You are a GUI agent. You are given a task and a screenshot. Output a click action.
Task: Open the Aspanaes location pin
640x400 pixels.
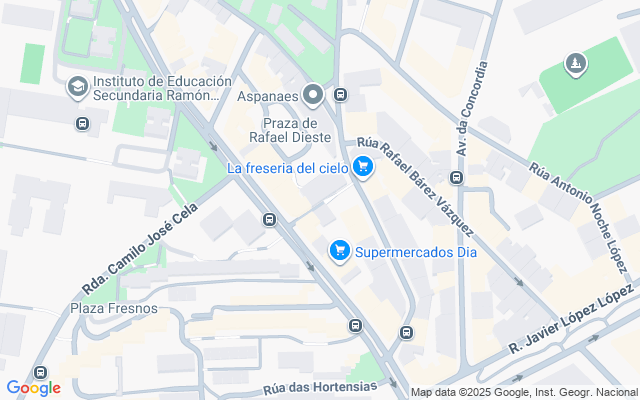tap(313, 95)
